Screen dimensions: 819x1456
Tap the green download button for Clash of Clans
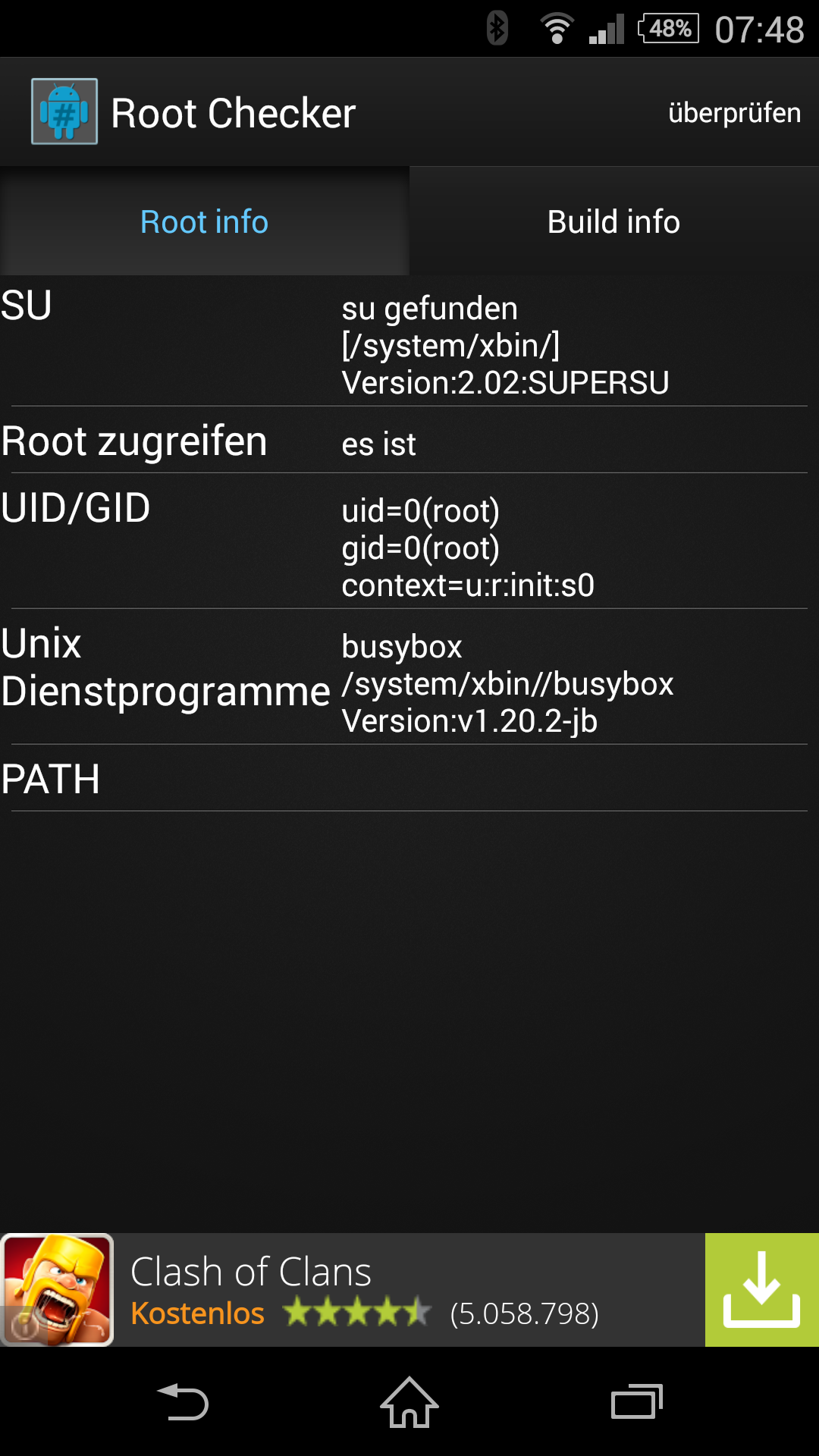coord(762,1290)
